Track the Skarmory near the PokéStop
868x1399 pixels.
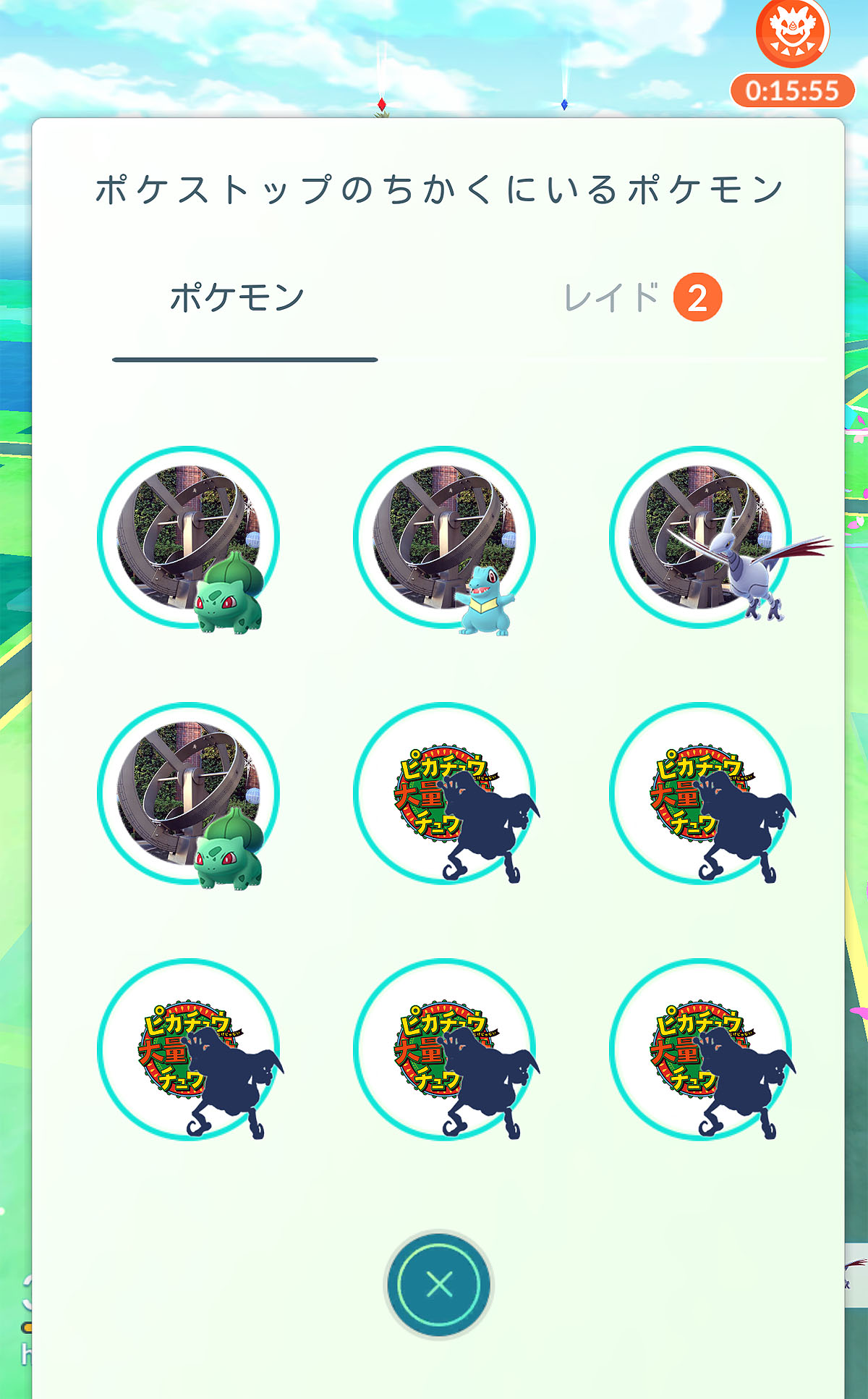pos(700,539)
